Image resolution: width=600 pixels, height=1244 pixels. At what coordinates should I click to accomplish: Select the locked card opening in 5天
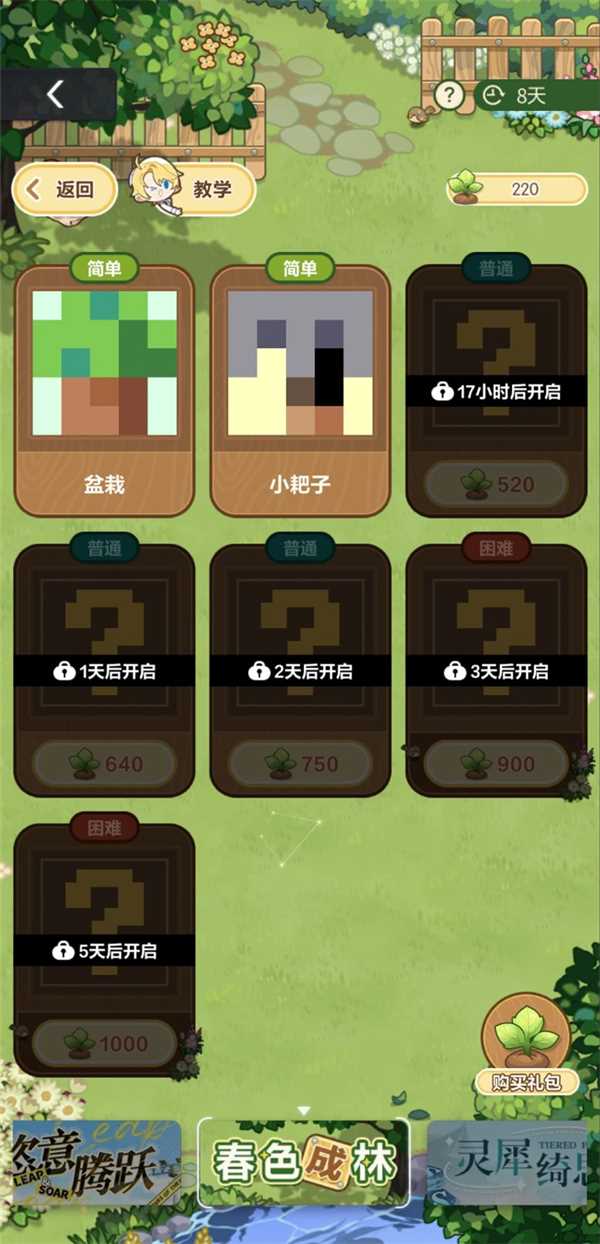tap(104, 950)
